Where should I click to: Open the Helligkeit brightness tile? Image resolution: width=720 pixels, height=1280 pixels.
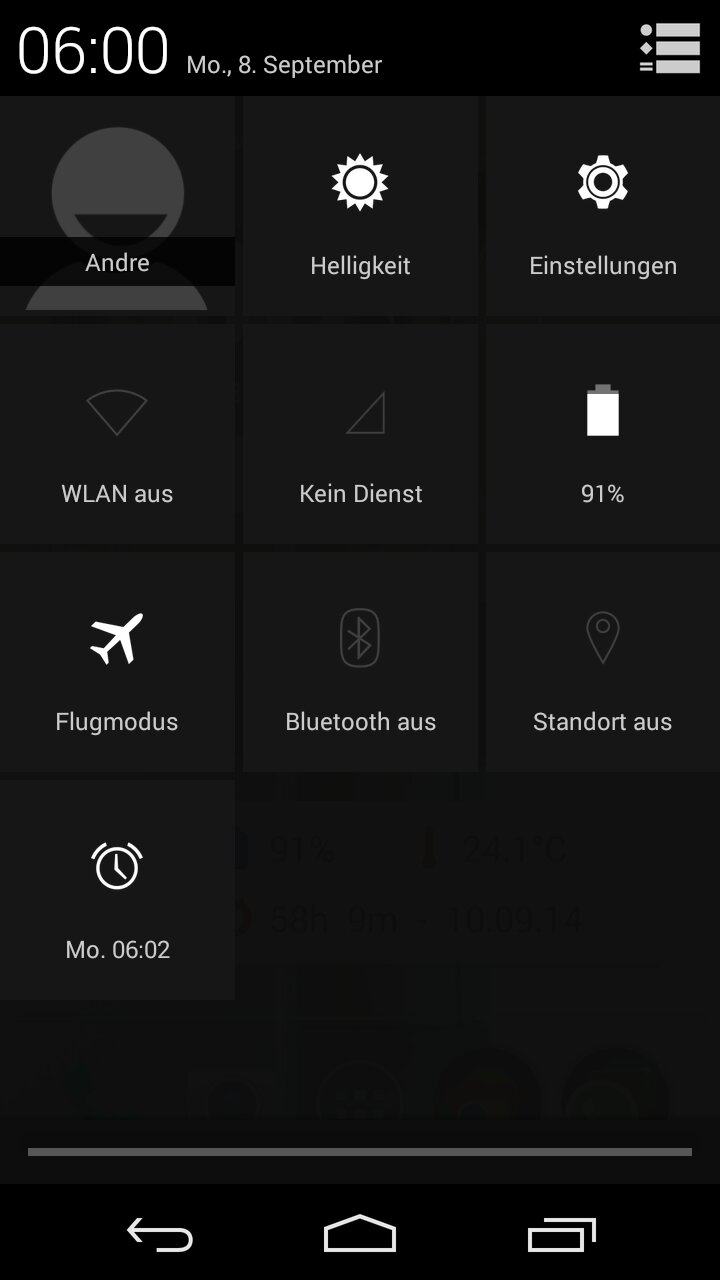pyautogui.click(x=360, y=208)
